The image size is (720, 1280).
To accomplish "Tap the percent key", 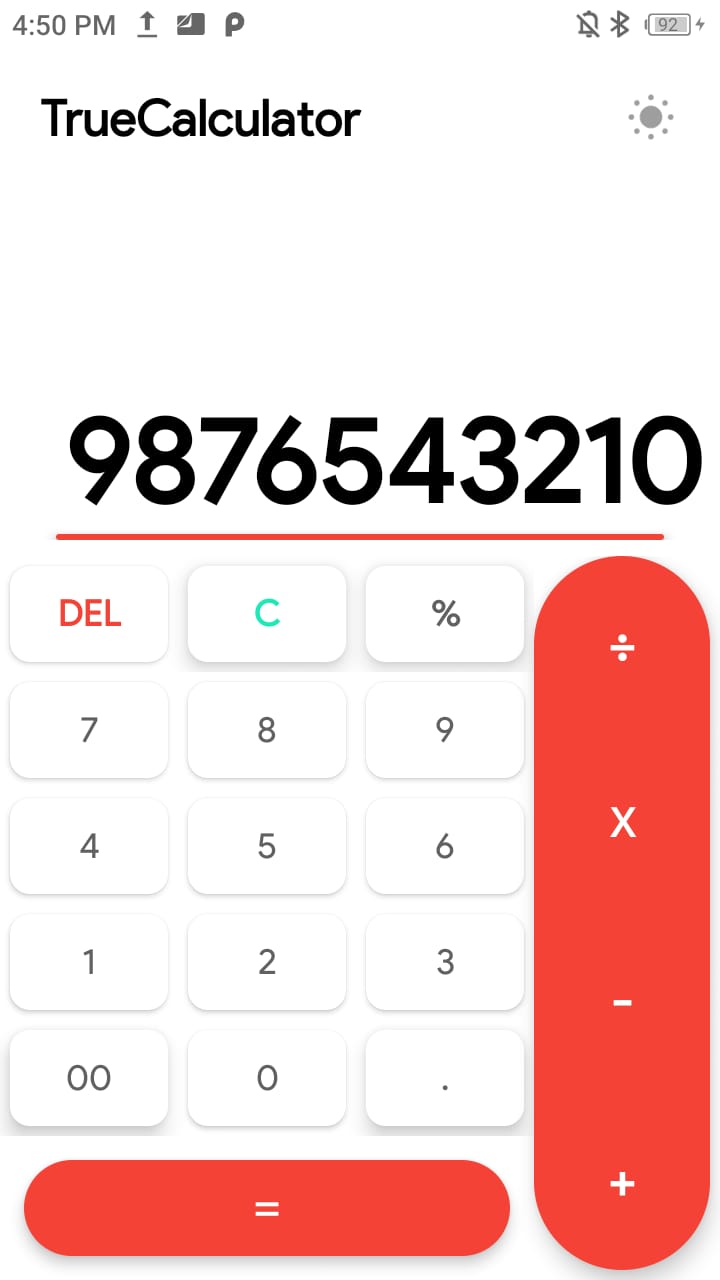I will (445, 613).
